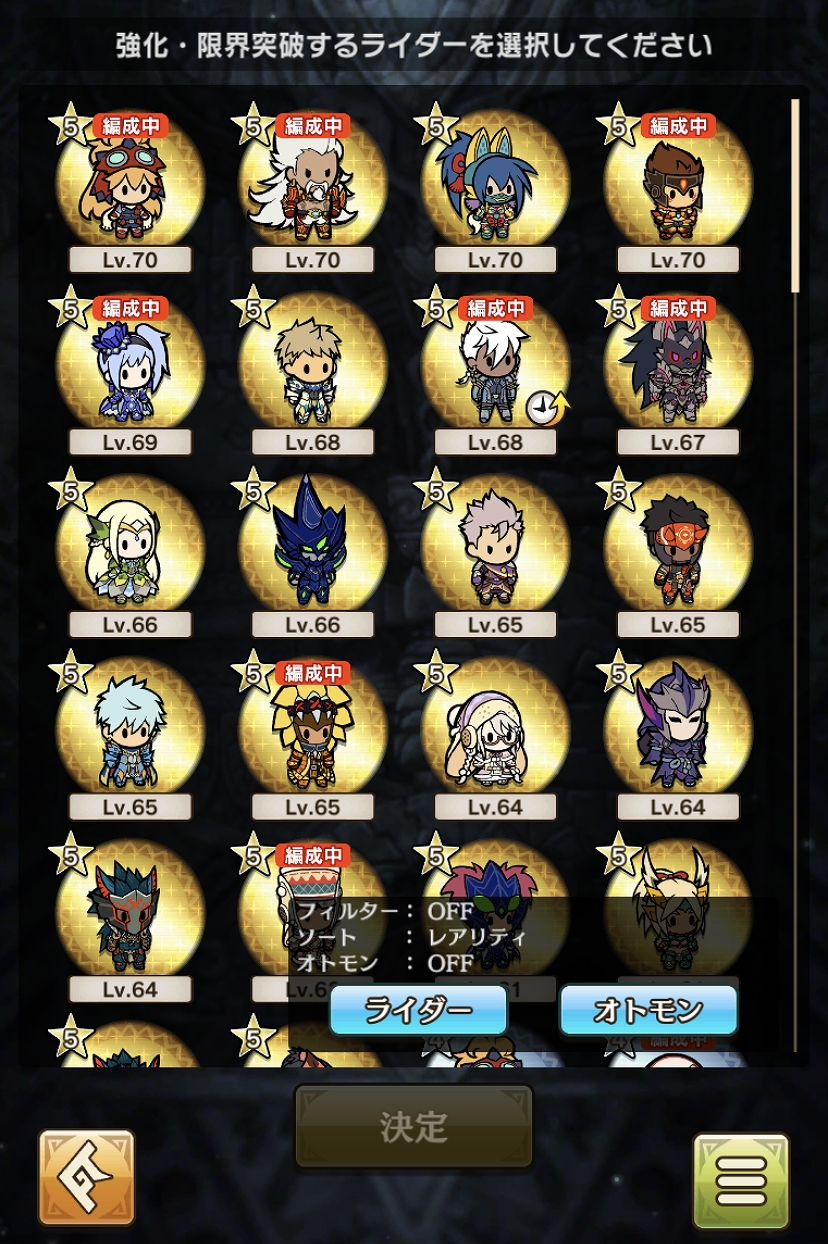This screenshot has height=1244, width=828.
Task: Choose the Lv.64 rider with white headphones
Action: click(495, 728)
